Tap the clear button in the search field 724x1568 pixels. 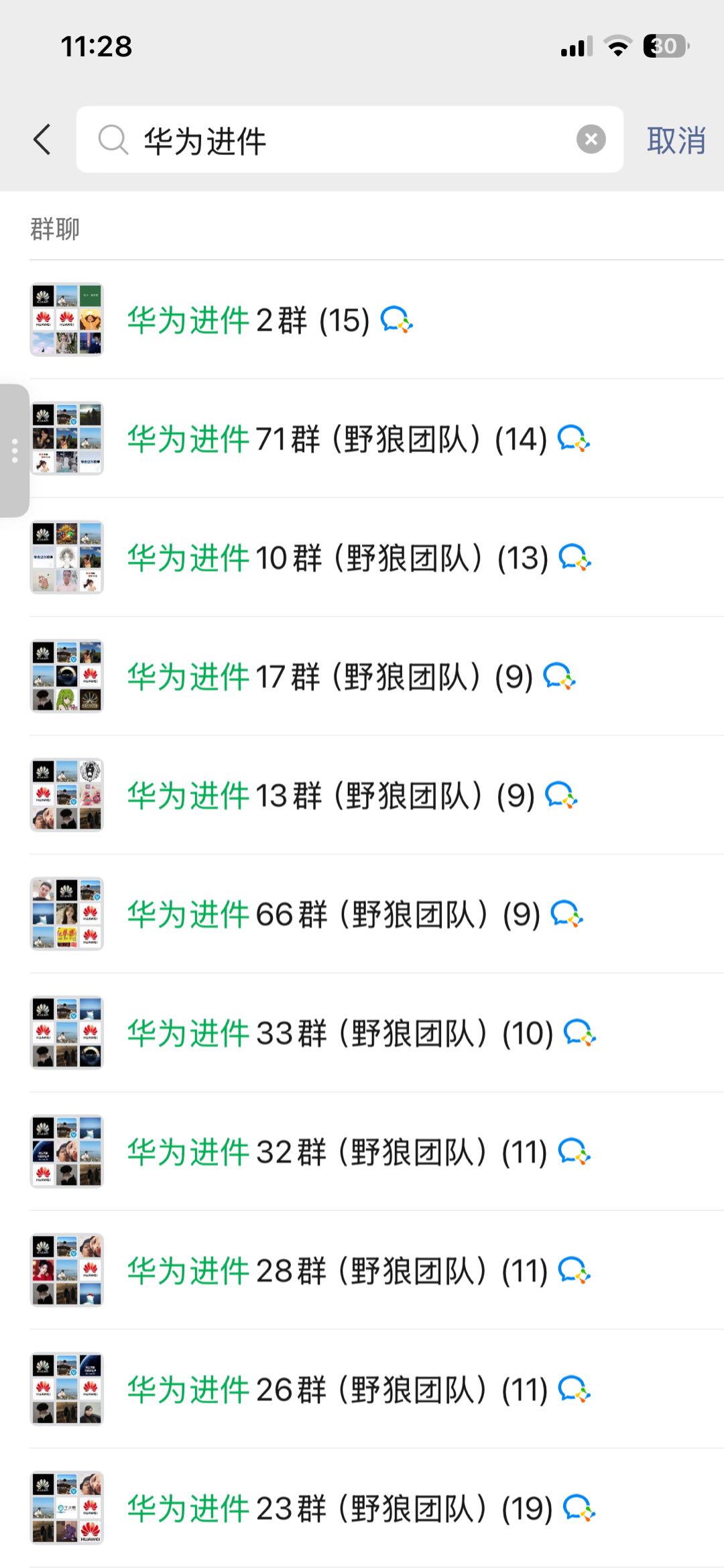tap(591, 138)
